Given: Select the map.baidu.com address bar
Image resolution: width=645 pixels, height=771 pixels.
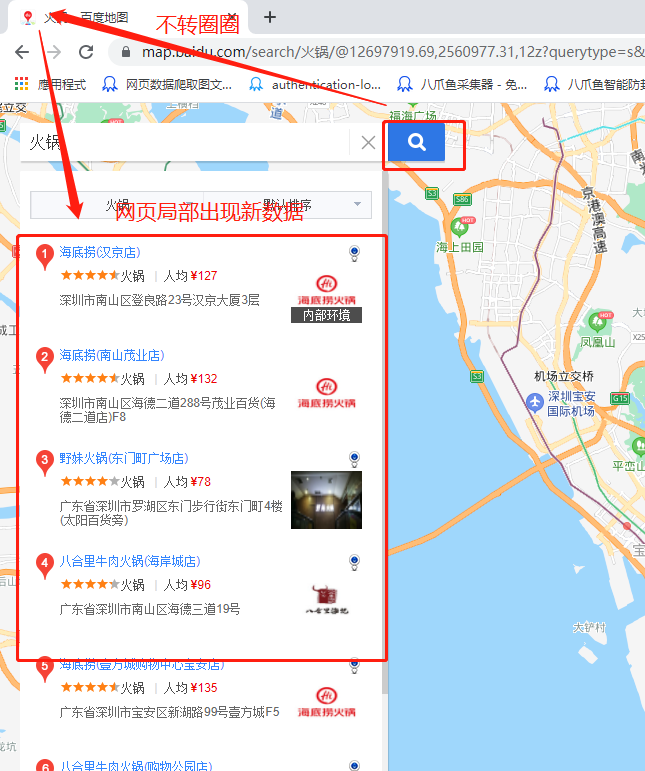Looking at the screenshot, I should 380,52.
